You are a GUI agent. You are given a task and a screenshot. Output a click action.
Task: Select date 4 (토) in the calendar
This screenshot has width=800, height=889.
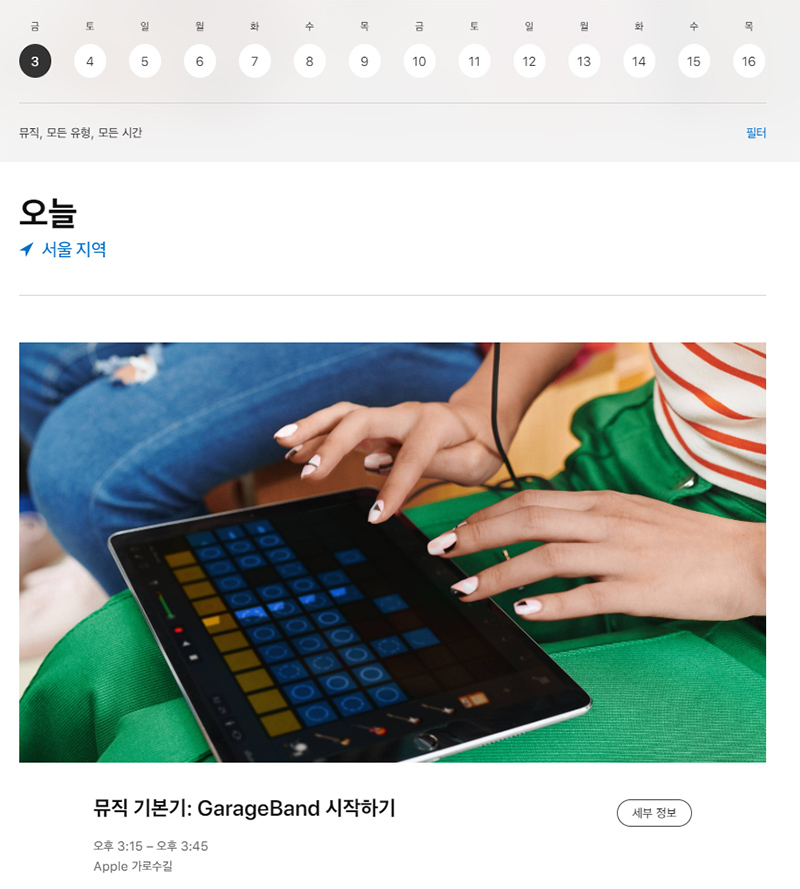[x=90, y=62]
